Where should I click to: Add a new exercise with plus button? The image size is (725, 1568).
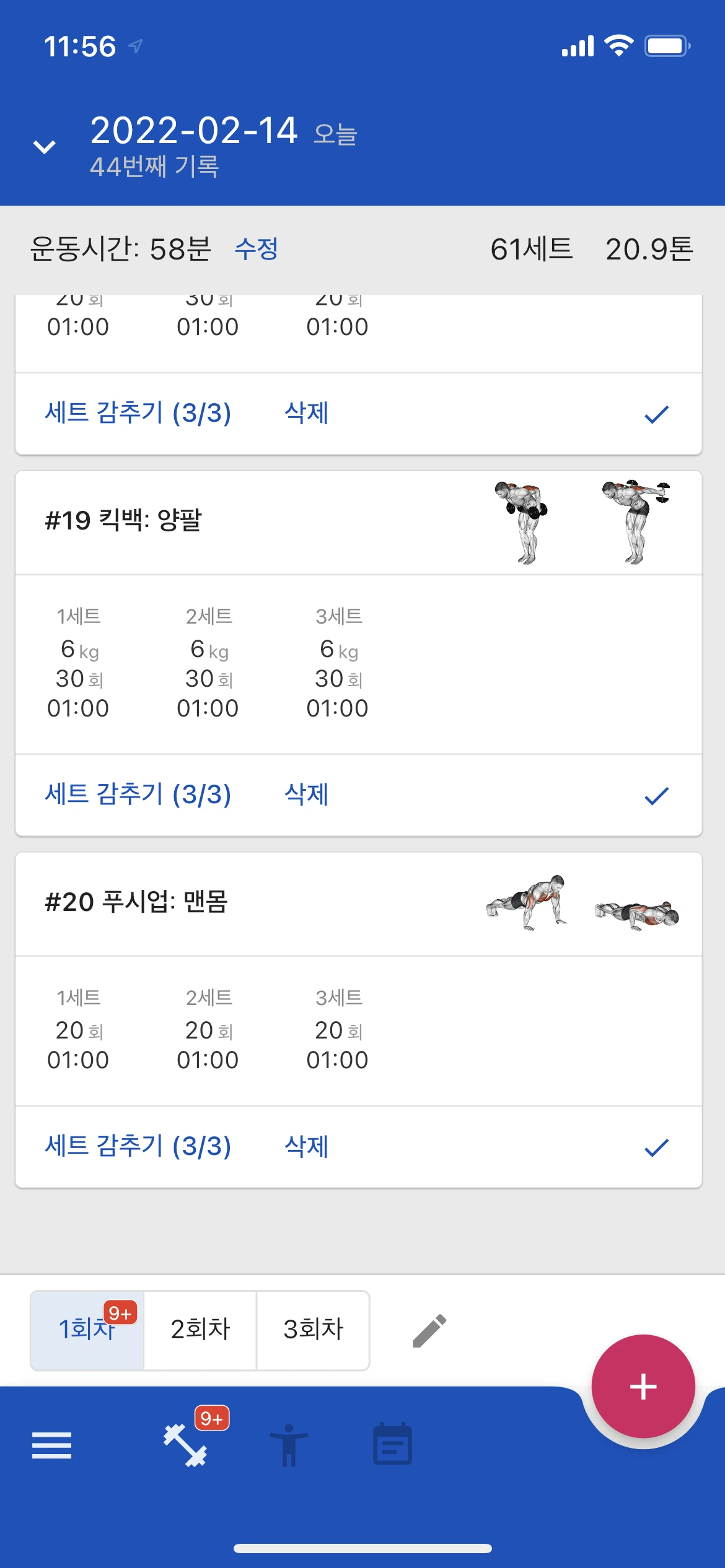(x=643, y=1387)
